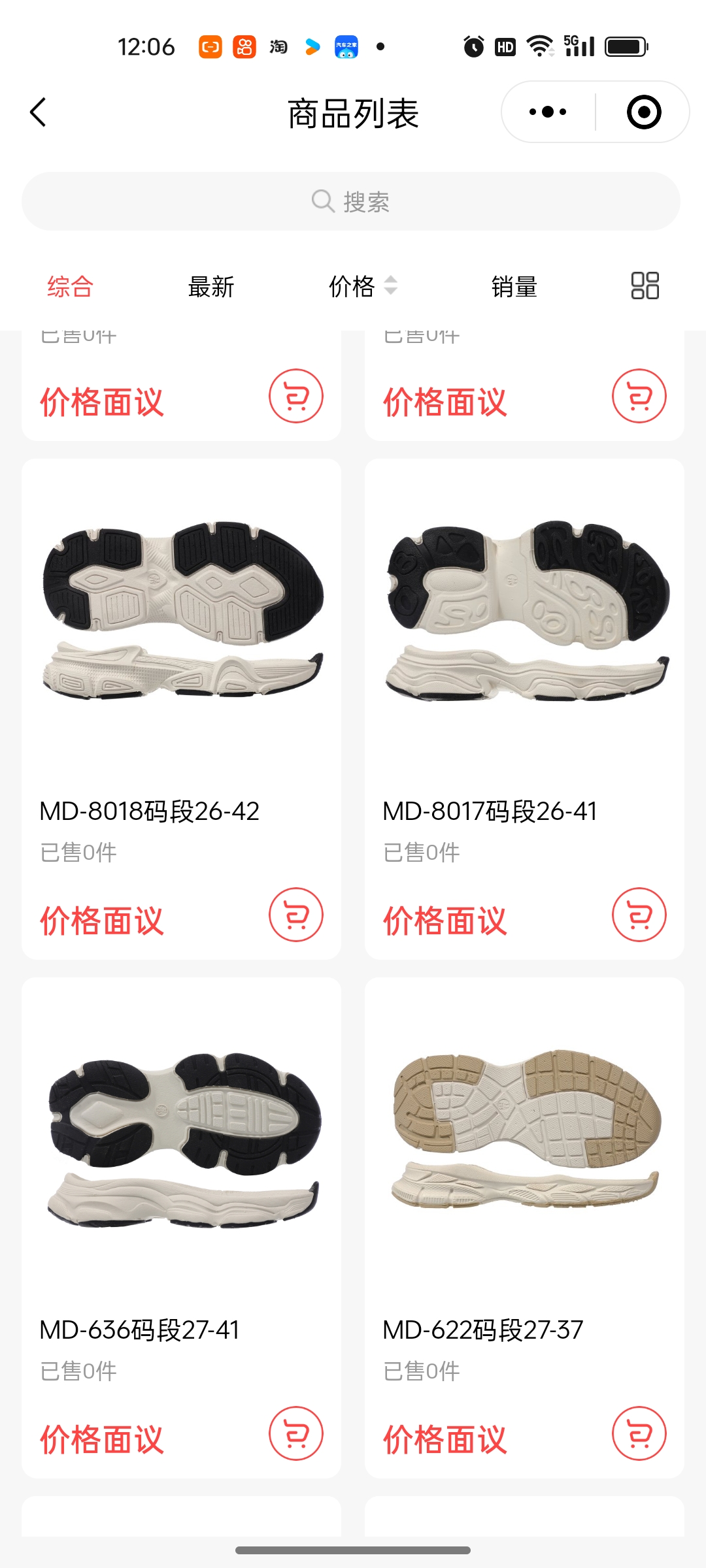Add MD-622码段27-37 to the cart
Image resolution: width=706 pixels, height=1568 pixels.
[x=639, y=1433]
